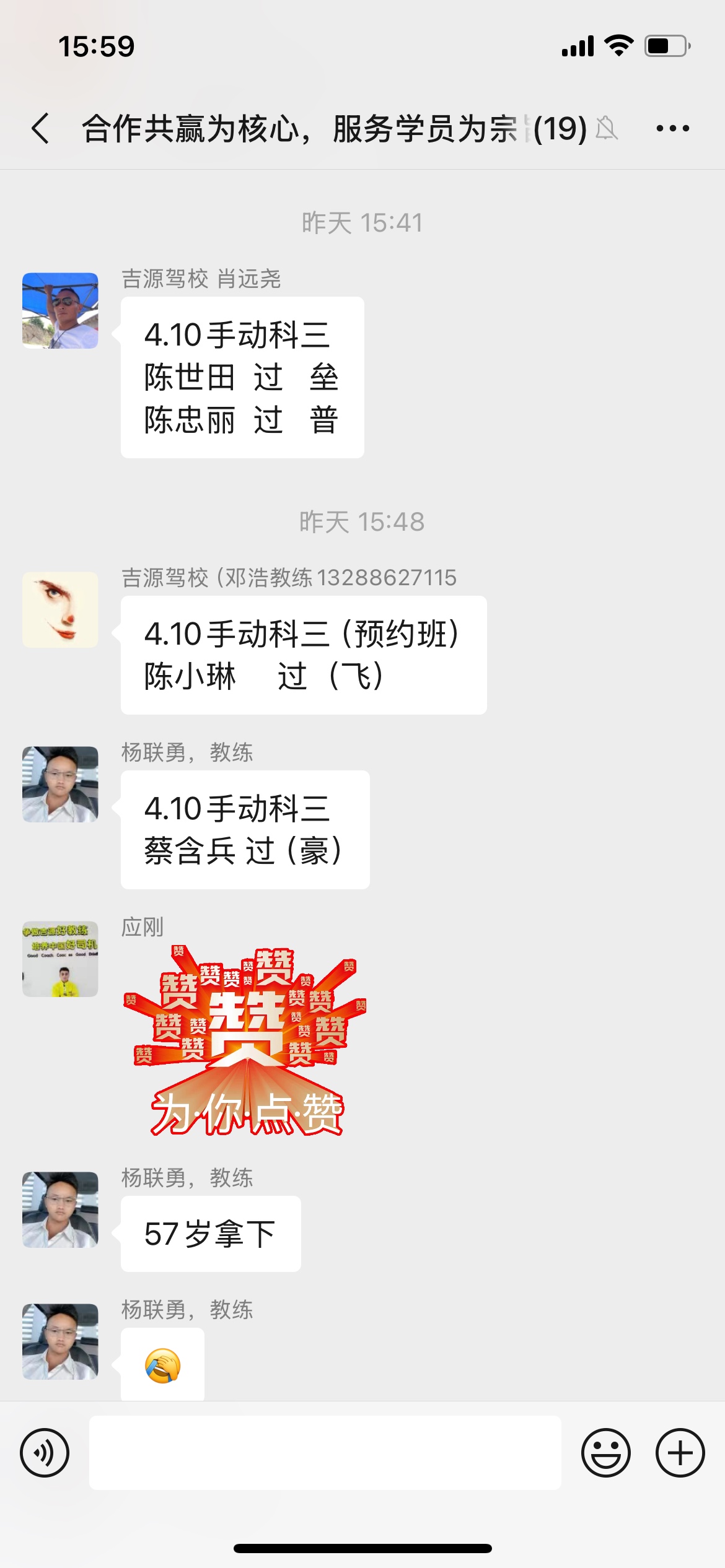Image resolution: width=725 pixels, height=1568 pixels.
Task: Open 肖远尧's profile avatar
Action: pyautogui.click(x=60, y=311)
